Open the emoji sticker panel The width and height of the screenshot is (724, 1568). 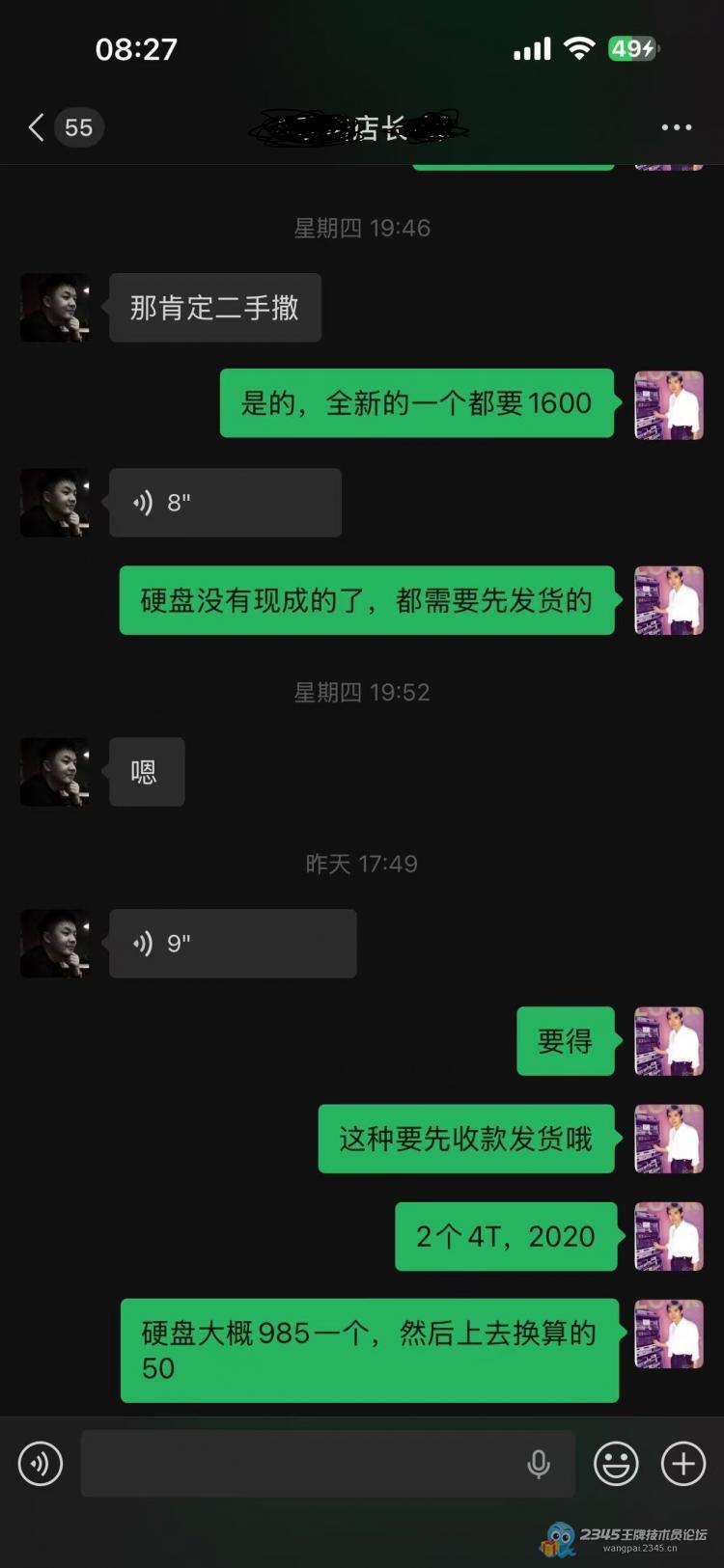click(615, 1464)
